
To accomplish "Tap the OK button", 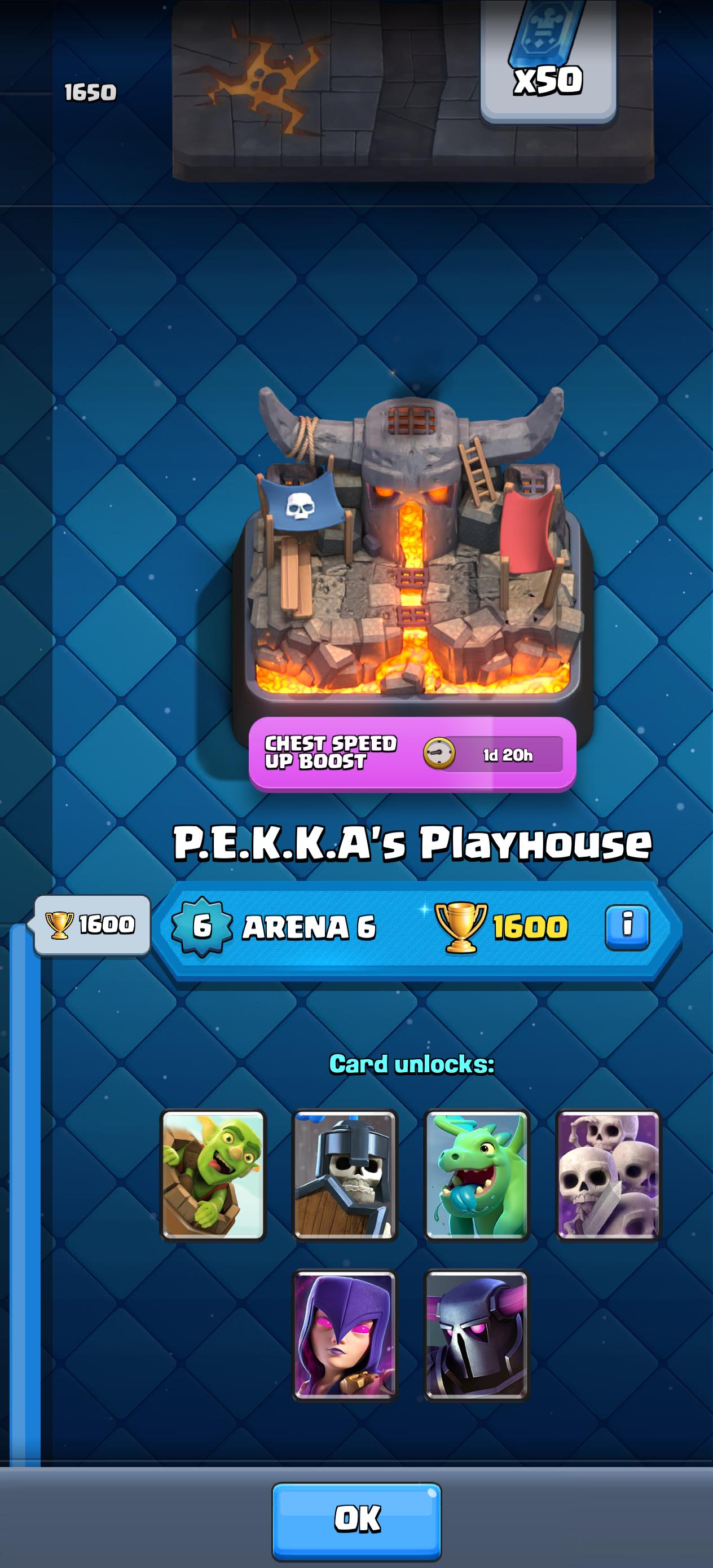I will click(x=356, y=1520).
